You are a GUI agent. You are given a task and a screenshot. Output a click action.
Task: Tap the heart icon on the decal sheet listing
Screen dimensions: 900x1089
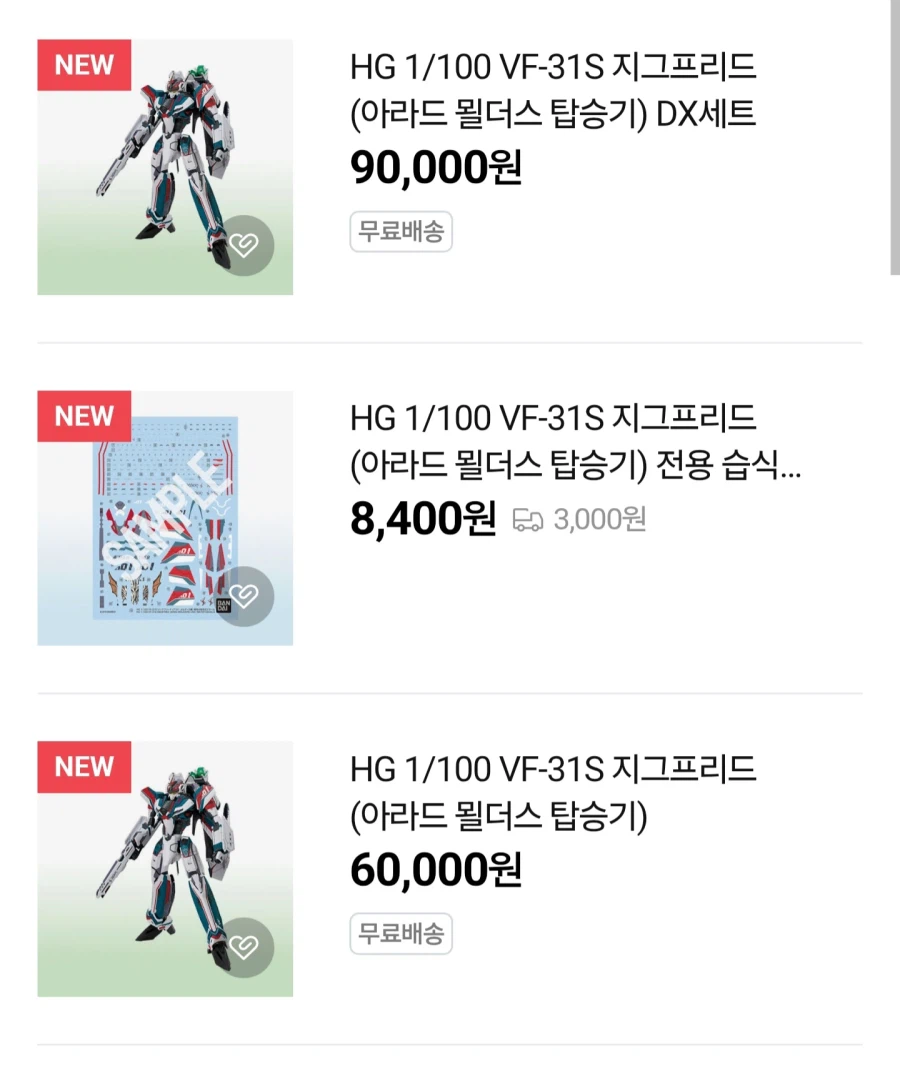(x=243, y=596)
